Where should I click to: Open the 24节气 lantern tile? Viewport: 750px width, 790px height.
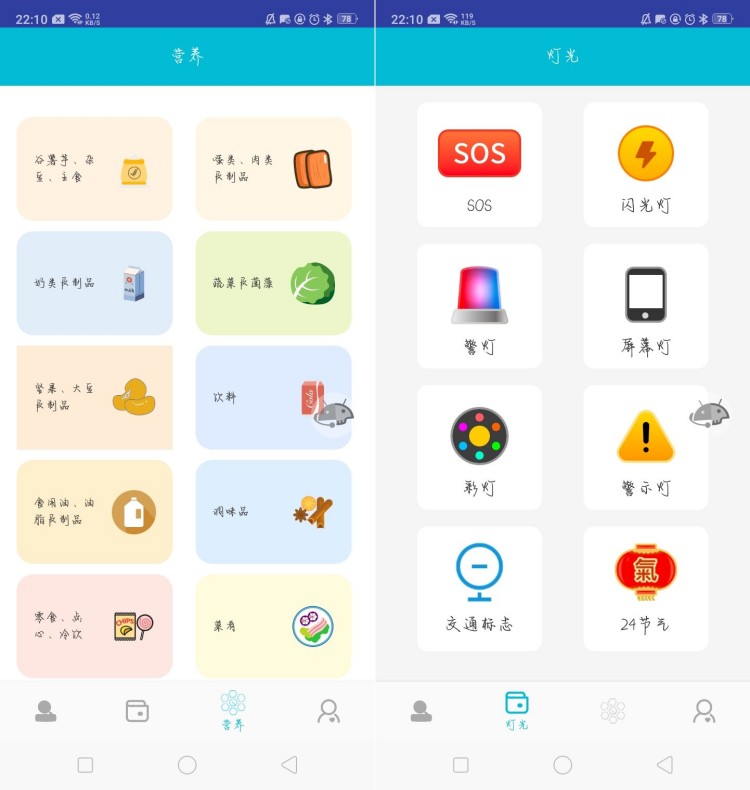pyautogui.click(x=645, y=588)
